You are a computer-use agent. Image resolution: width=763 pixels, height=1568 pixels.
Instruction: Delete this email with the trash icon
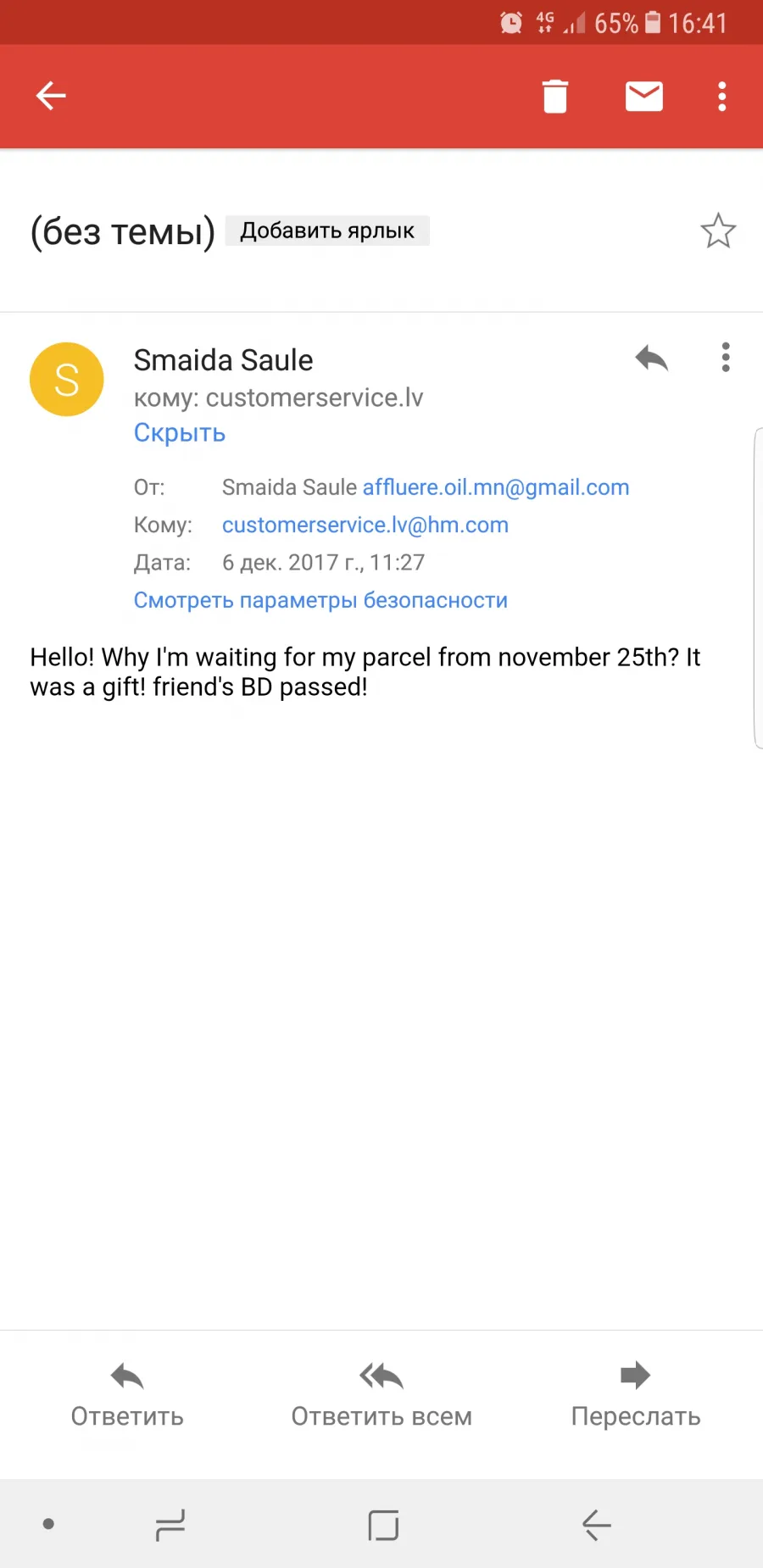coord(555,96)
